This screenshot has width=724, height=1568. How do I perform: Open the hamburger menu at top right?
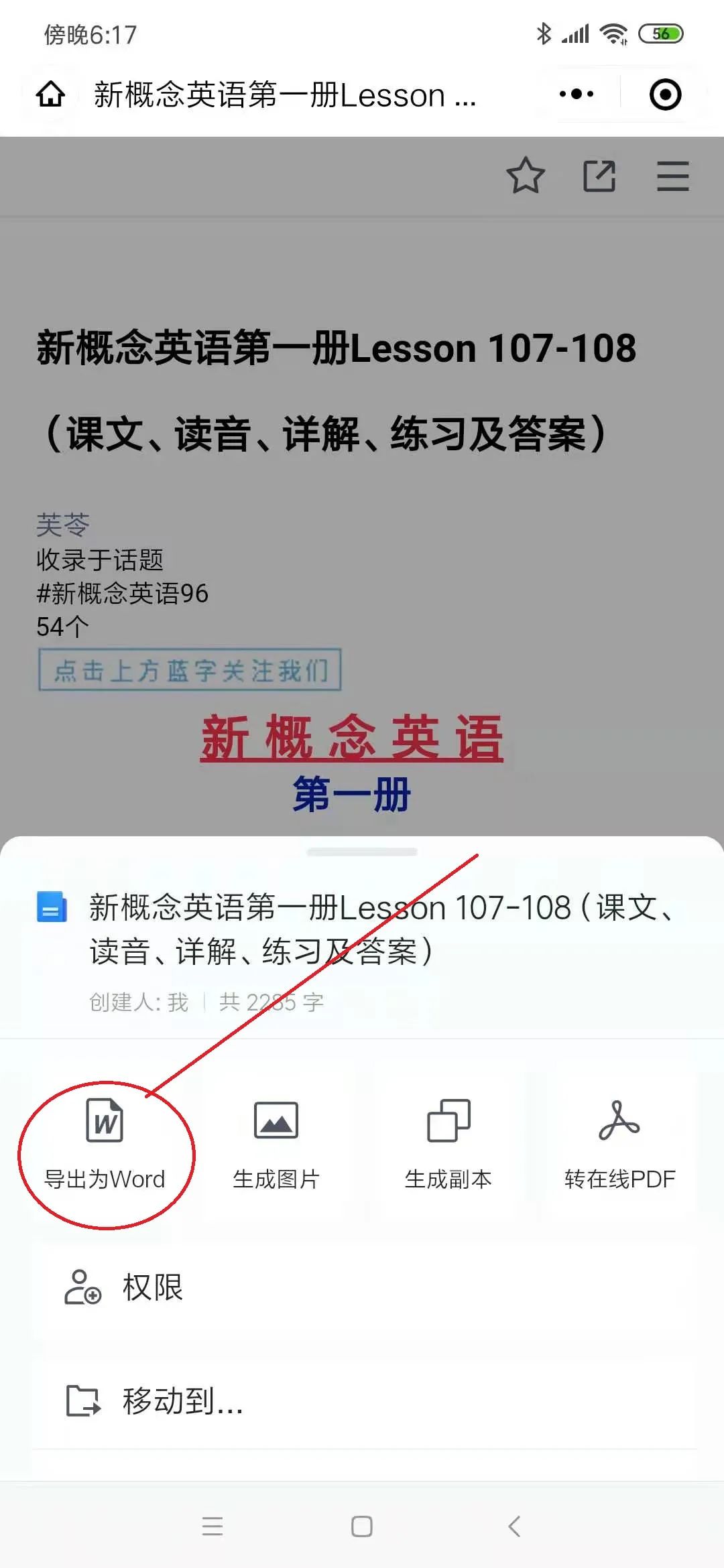tap(673, 176)
